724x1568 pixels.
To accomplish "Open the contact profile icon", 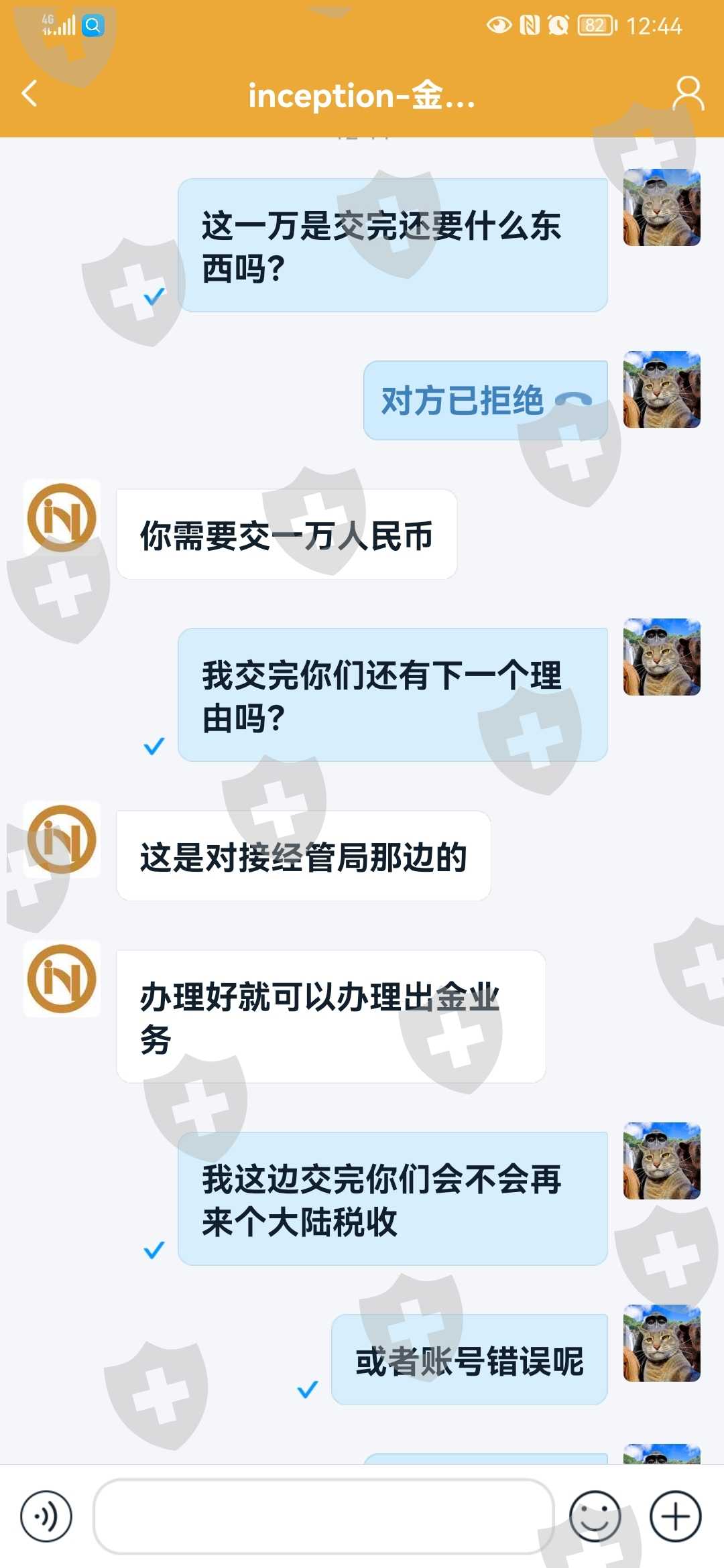I will [x=688, y=93].
